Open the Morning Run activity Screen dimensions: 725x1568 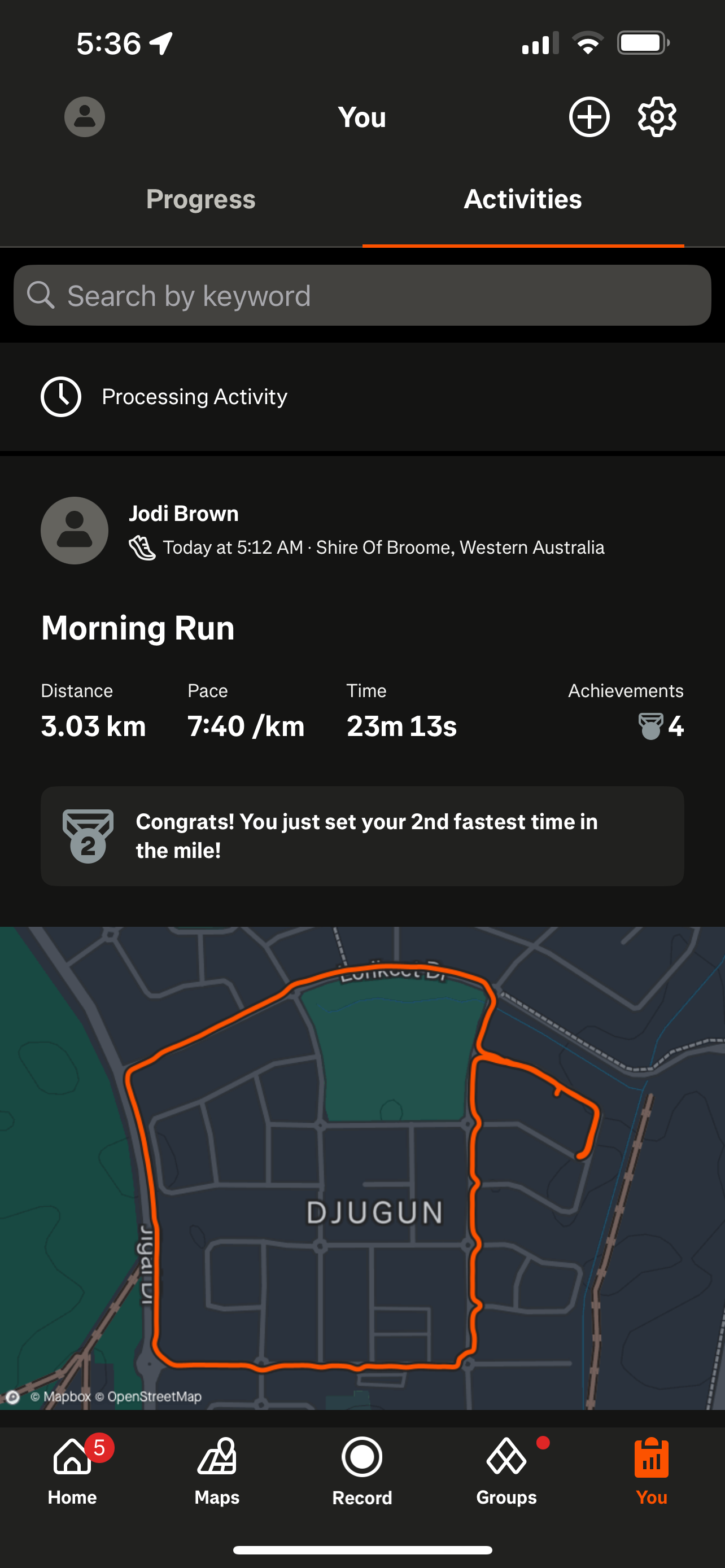(x=138, y=628)
